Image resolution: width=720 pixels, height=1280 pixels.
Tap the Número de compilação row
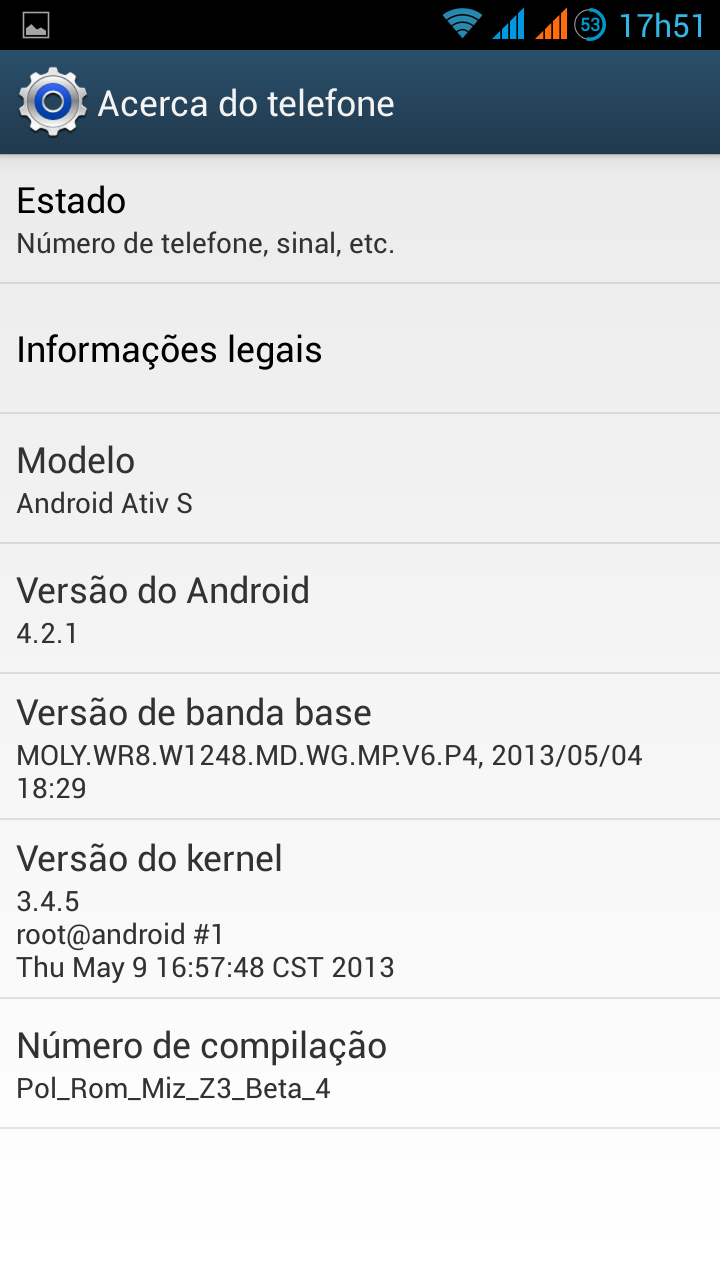(x=360, y=1064)
